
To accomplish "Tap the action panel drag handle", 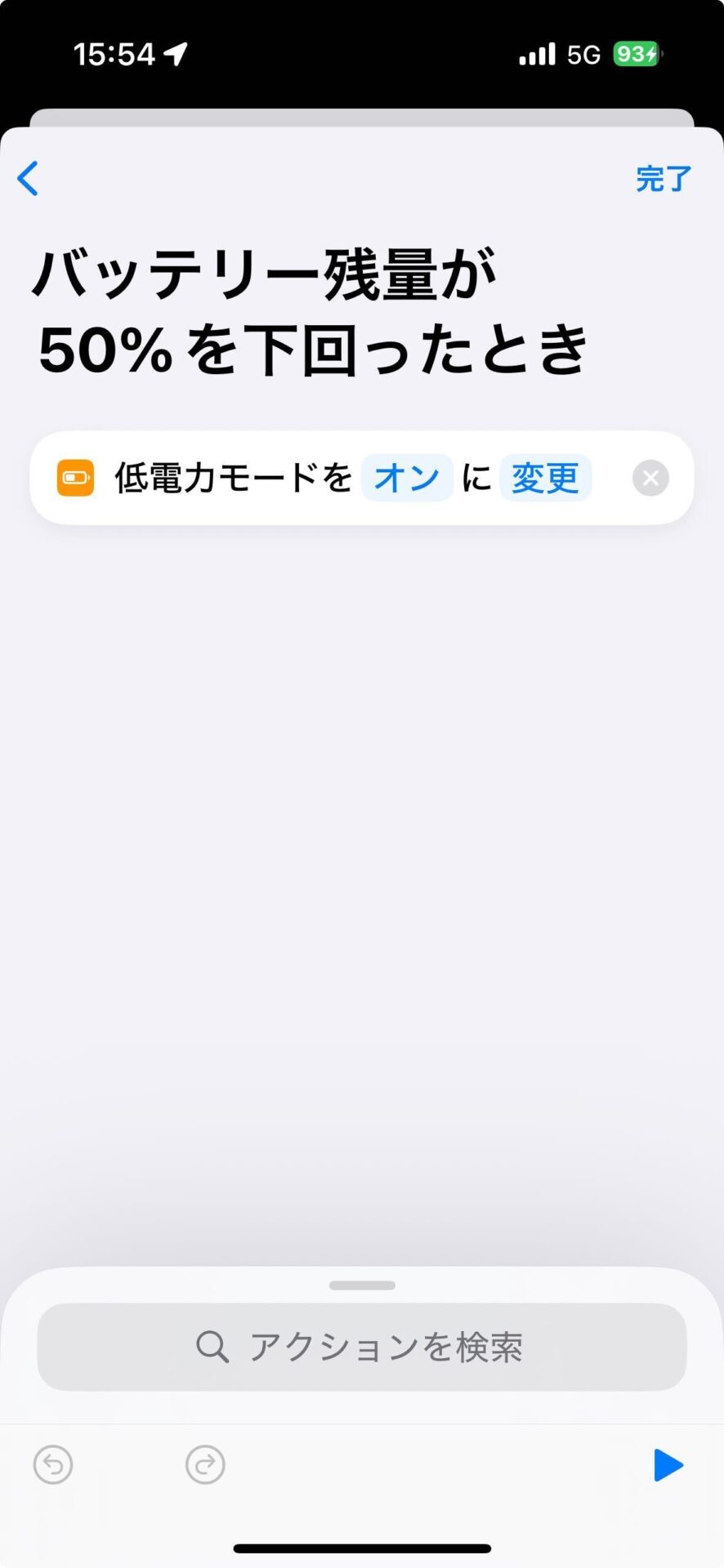I will [362, 1285].
